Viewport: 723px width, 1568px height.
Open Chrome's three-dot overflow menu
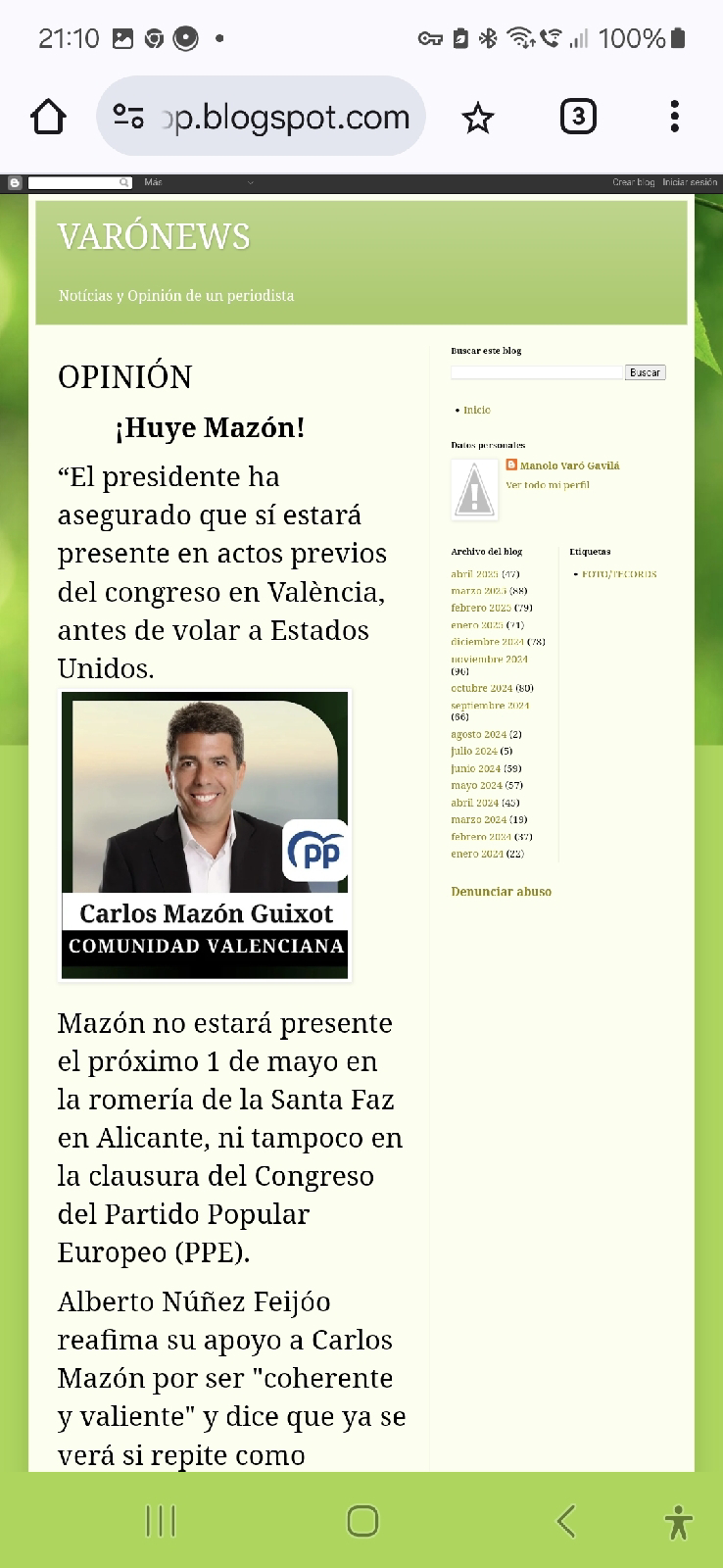[x=674, y=117]
